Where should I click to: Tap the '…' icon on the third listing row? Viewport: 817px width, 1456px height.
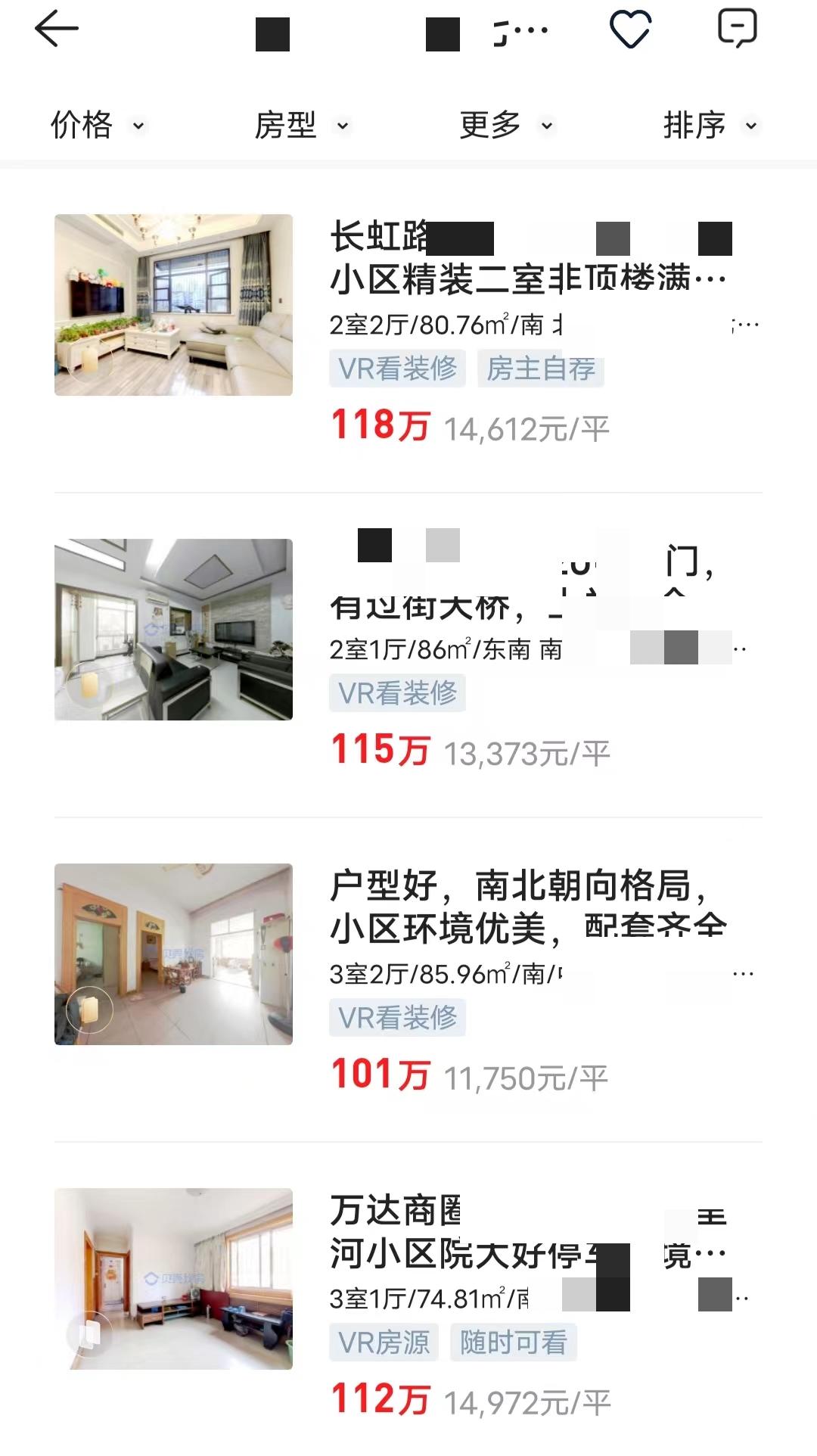click(745, 972)
